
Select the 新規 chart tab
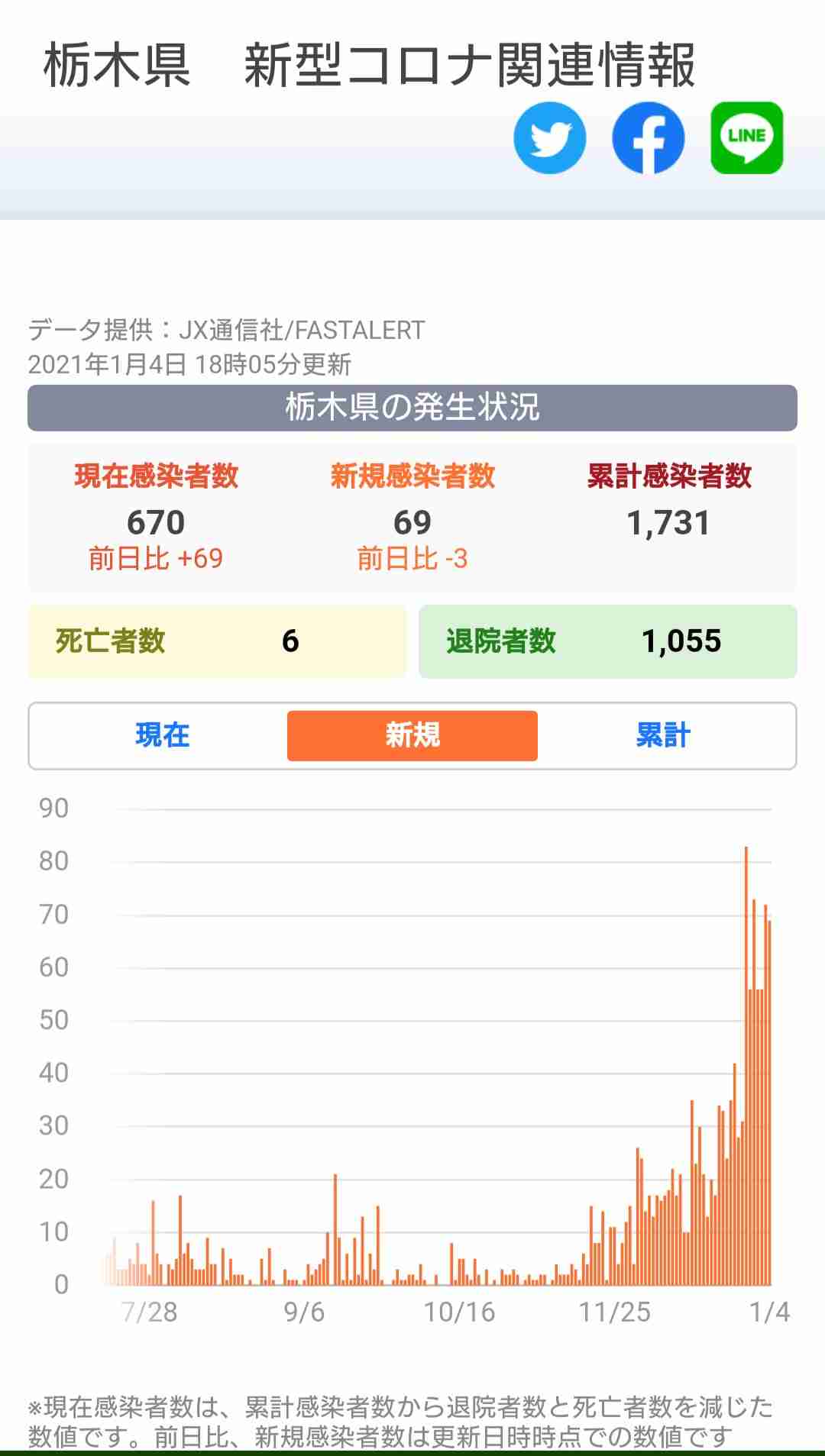412,735
